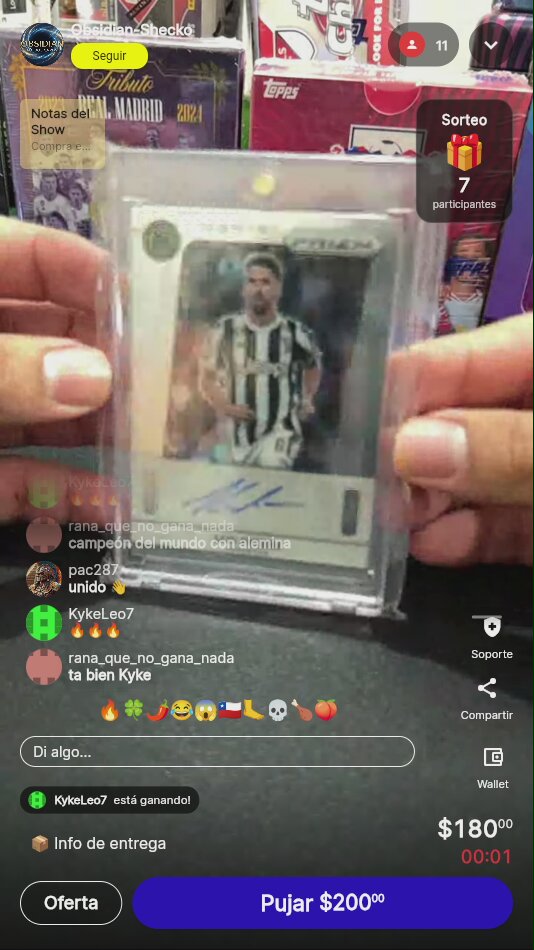Share the stream via Compartir
Image resolution: width=534 pixels, height=950 pixels.
click(487, 699)
